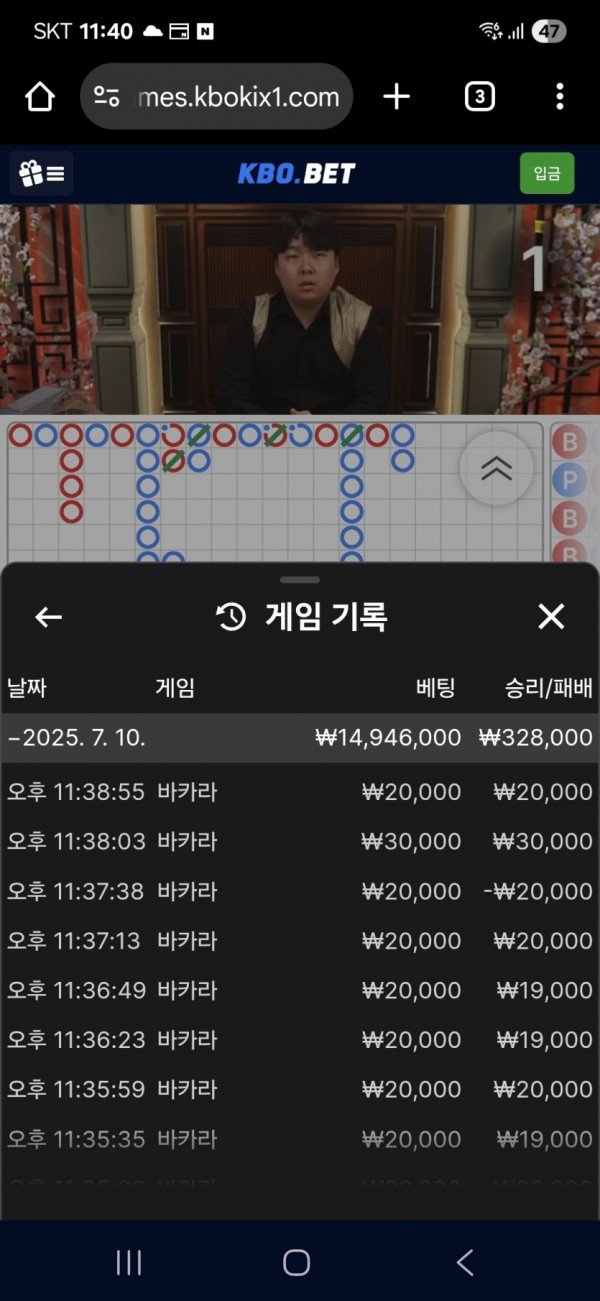Viewport: 600px width, 1301px height.
Task: Open the 오후 11:38:55 바카라 record
Action: (x=300, y=792)
